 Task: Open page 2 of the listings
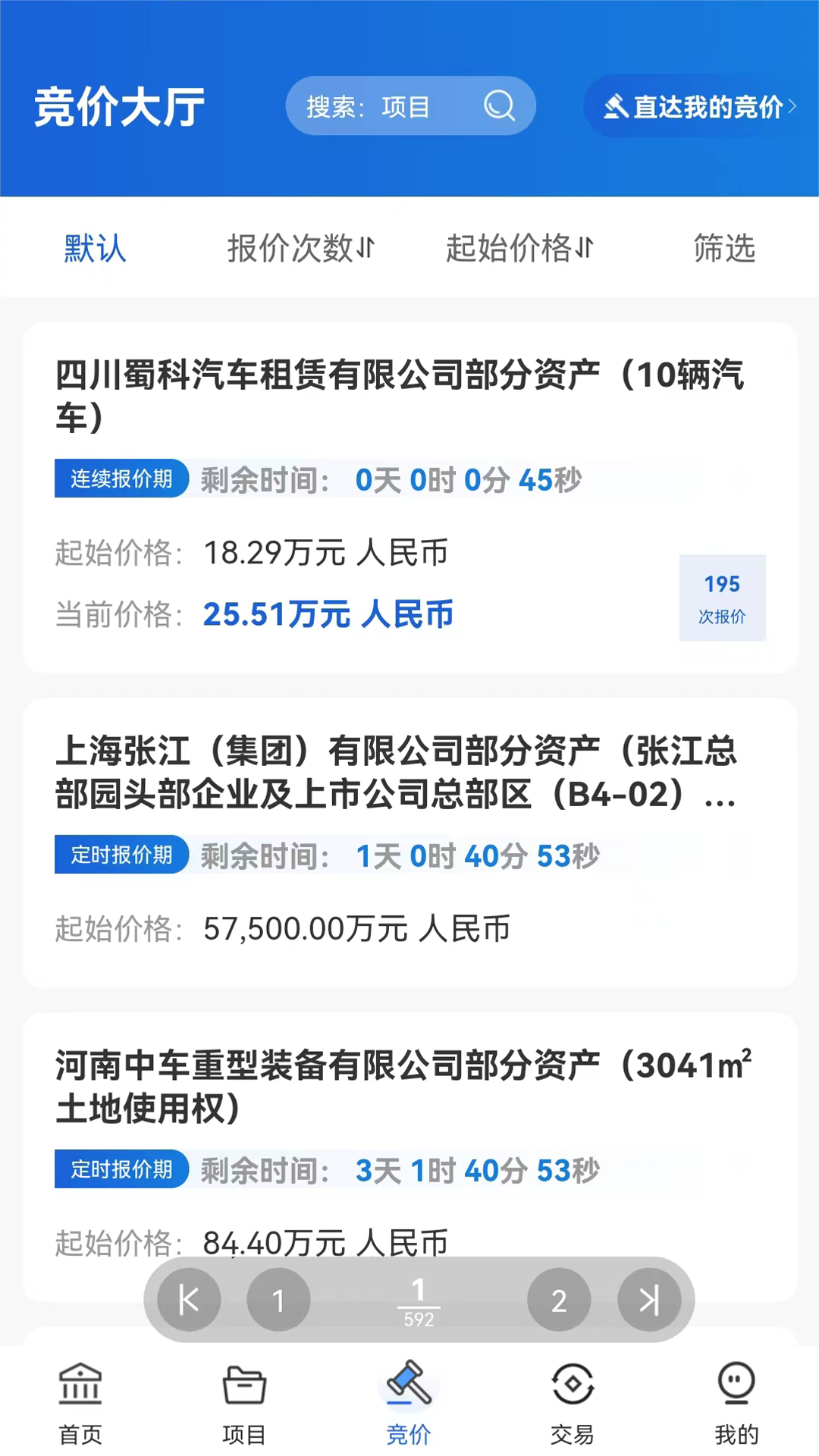pos(559,1300)
